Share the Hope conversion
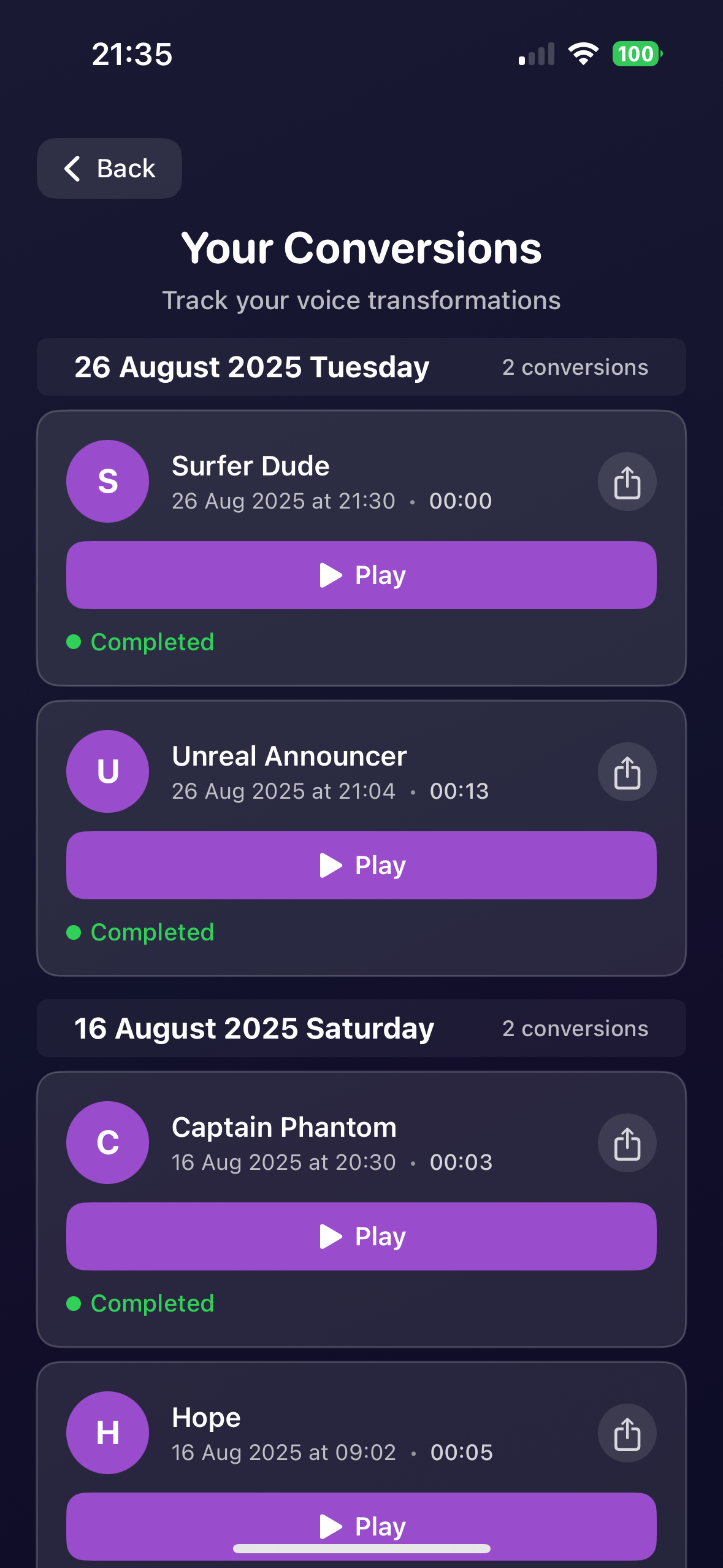 coord(627,1433)
